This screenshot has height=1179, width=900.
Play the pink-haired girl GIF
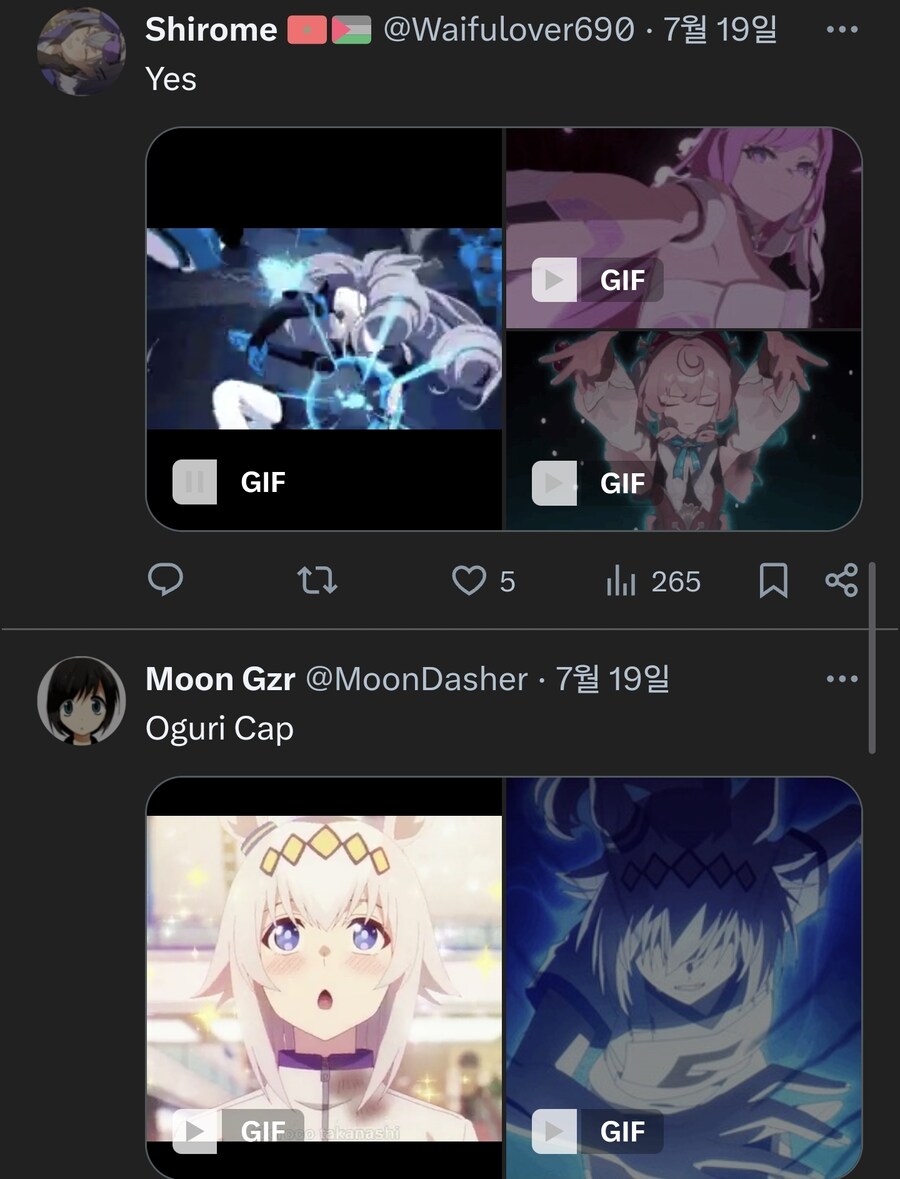pyautogui.click(x=554, y=280)
